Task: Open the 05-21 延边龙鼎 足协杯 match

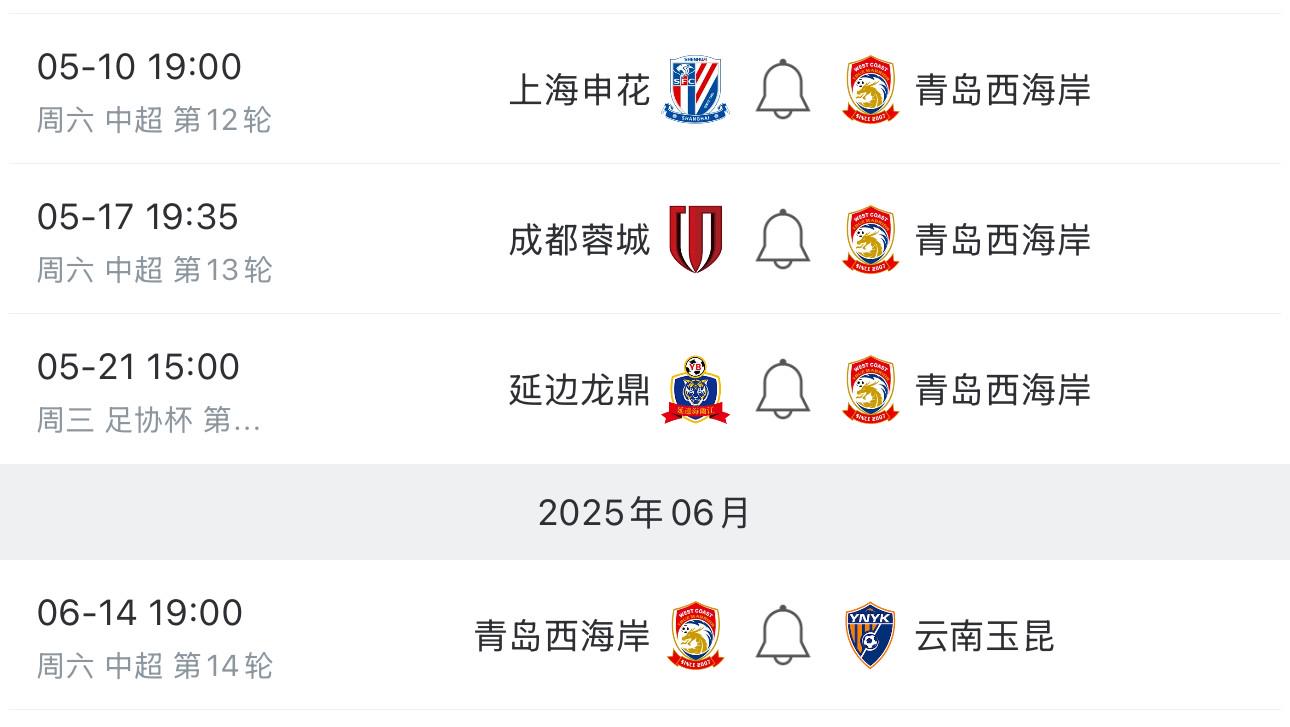Action: click(300, 390)
